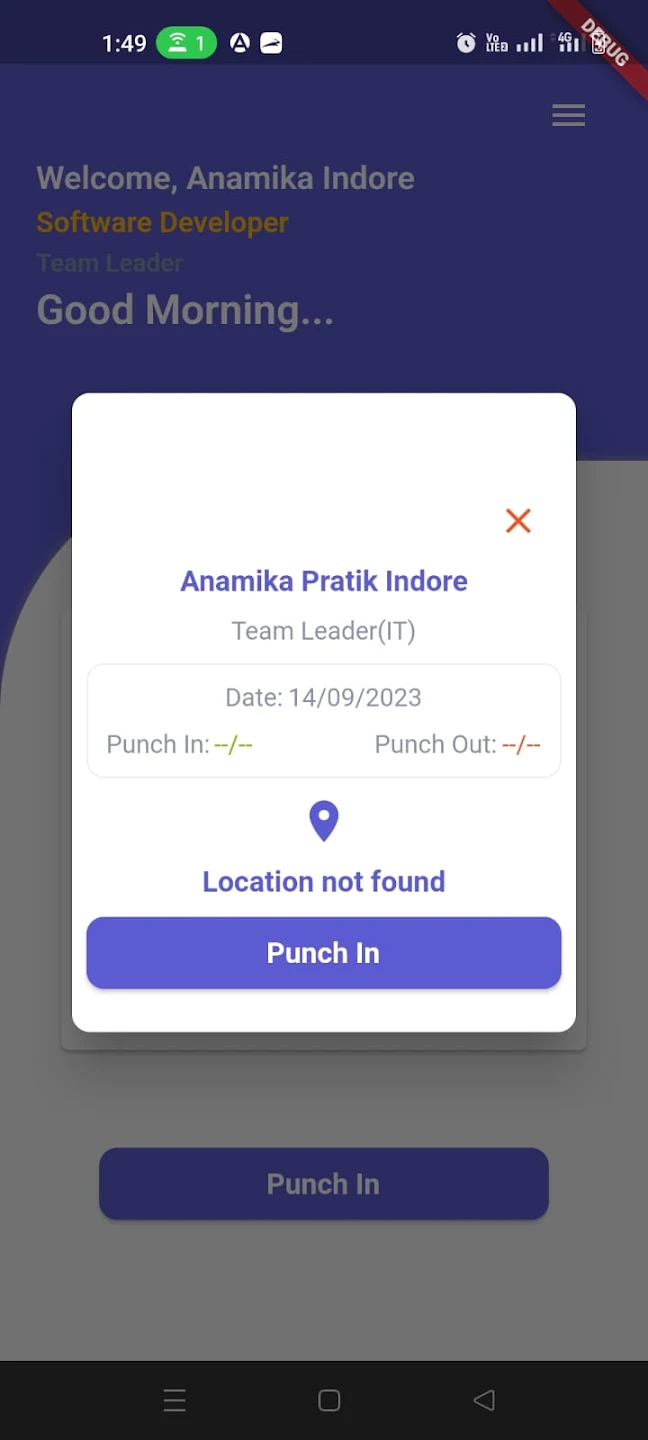This screenshot has width=648, height=1440.
Task: Tap the Punch In button in the dialog
Action: click(x=323, y=953)
